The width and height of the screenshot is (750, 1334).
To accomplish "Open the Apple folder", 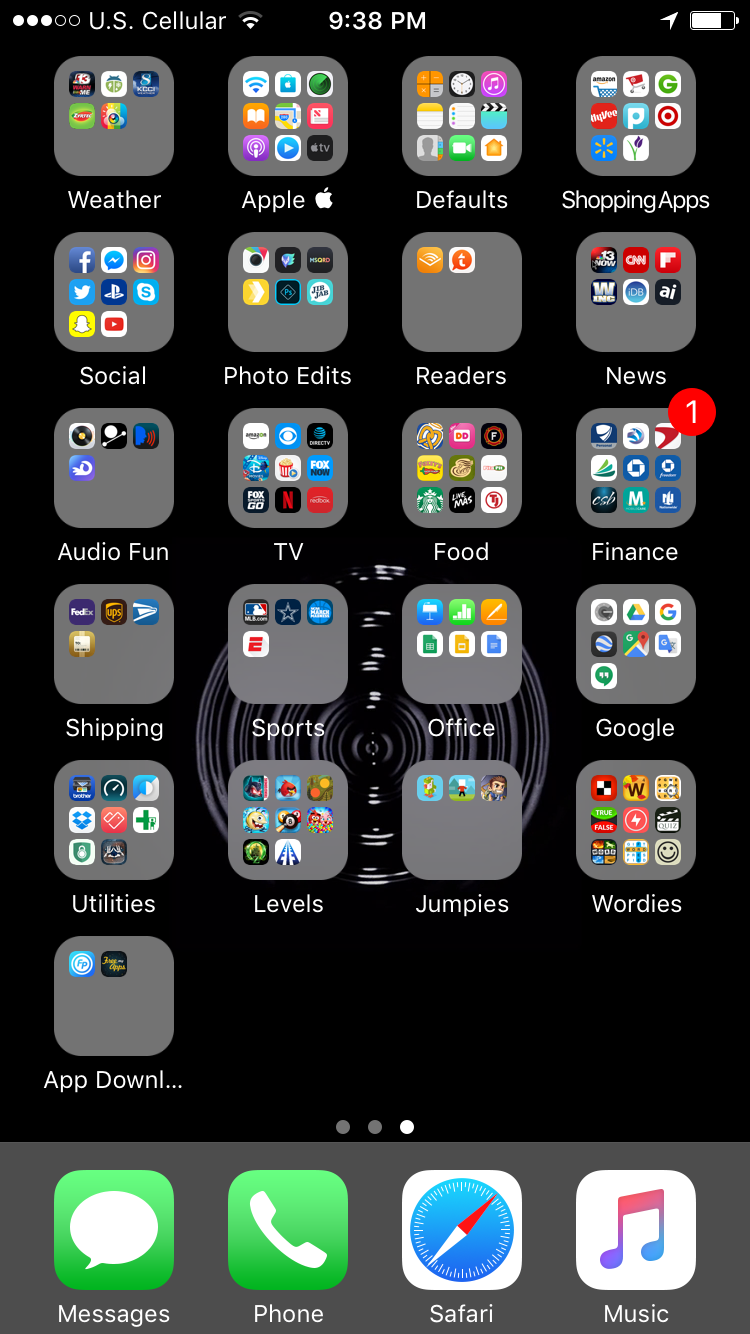I will click(288, 116).
